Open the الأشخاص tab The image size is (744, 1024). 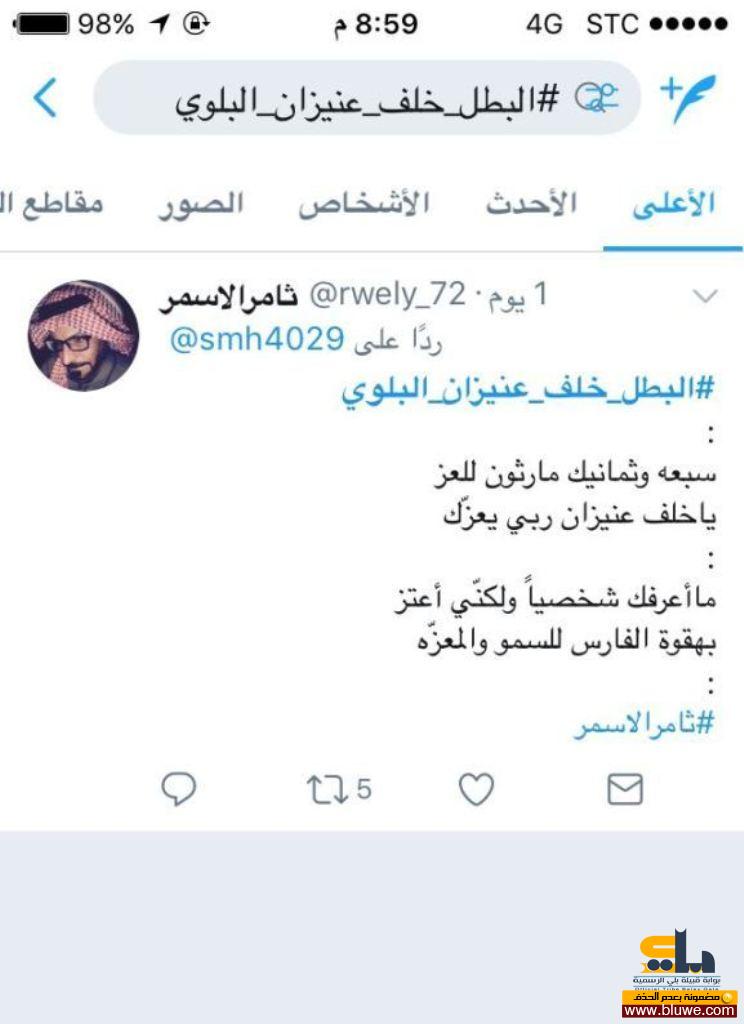(x=364, y=204)
